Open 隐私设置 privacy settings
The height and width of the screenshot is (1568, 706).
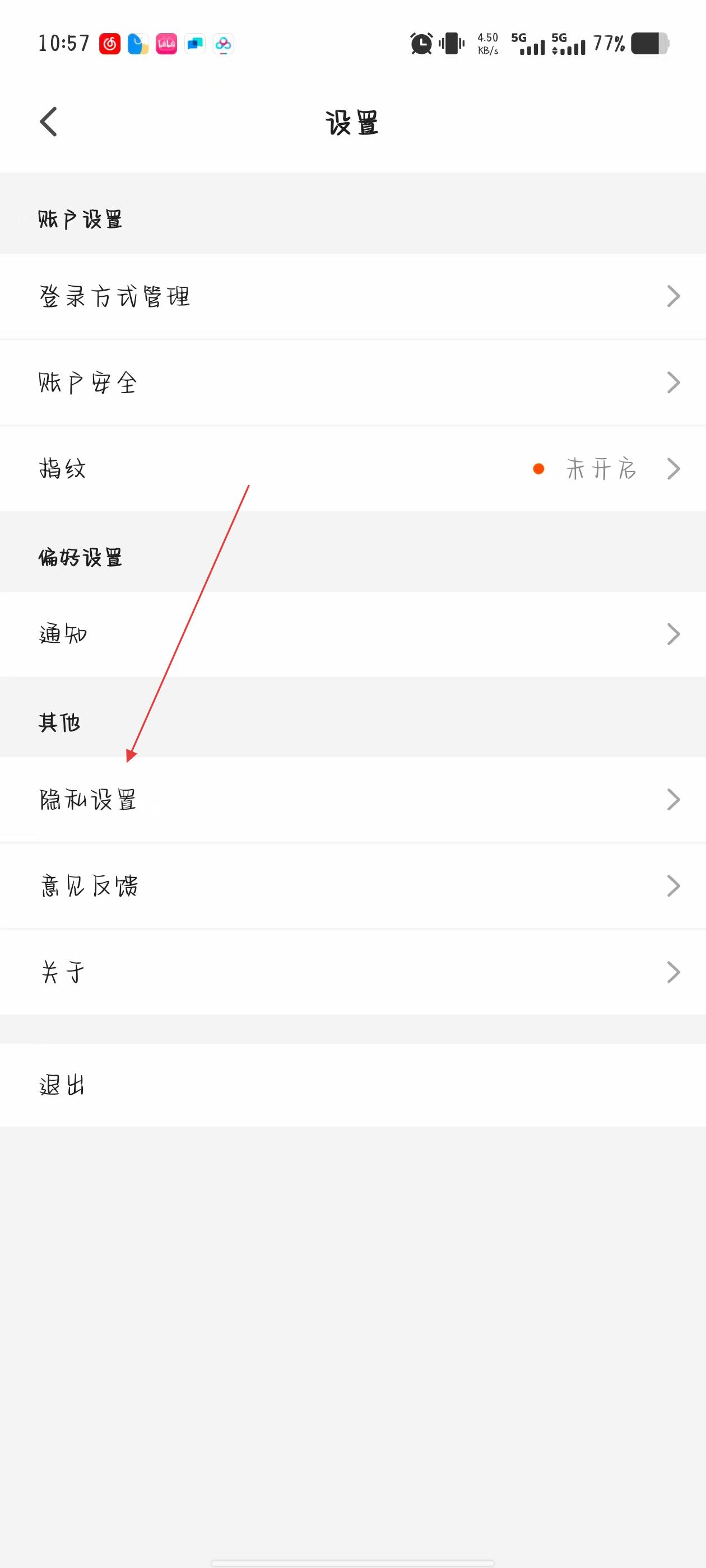tap(352, 800)
